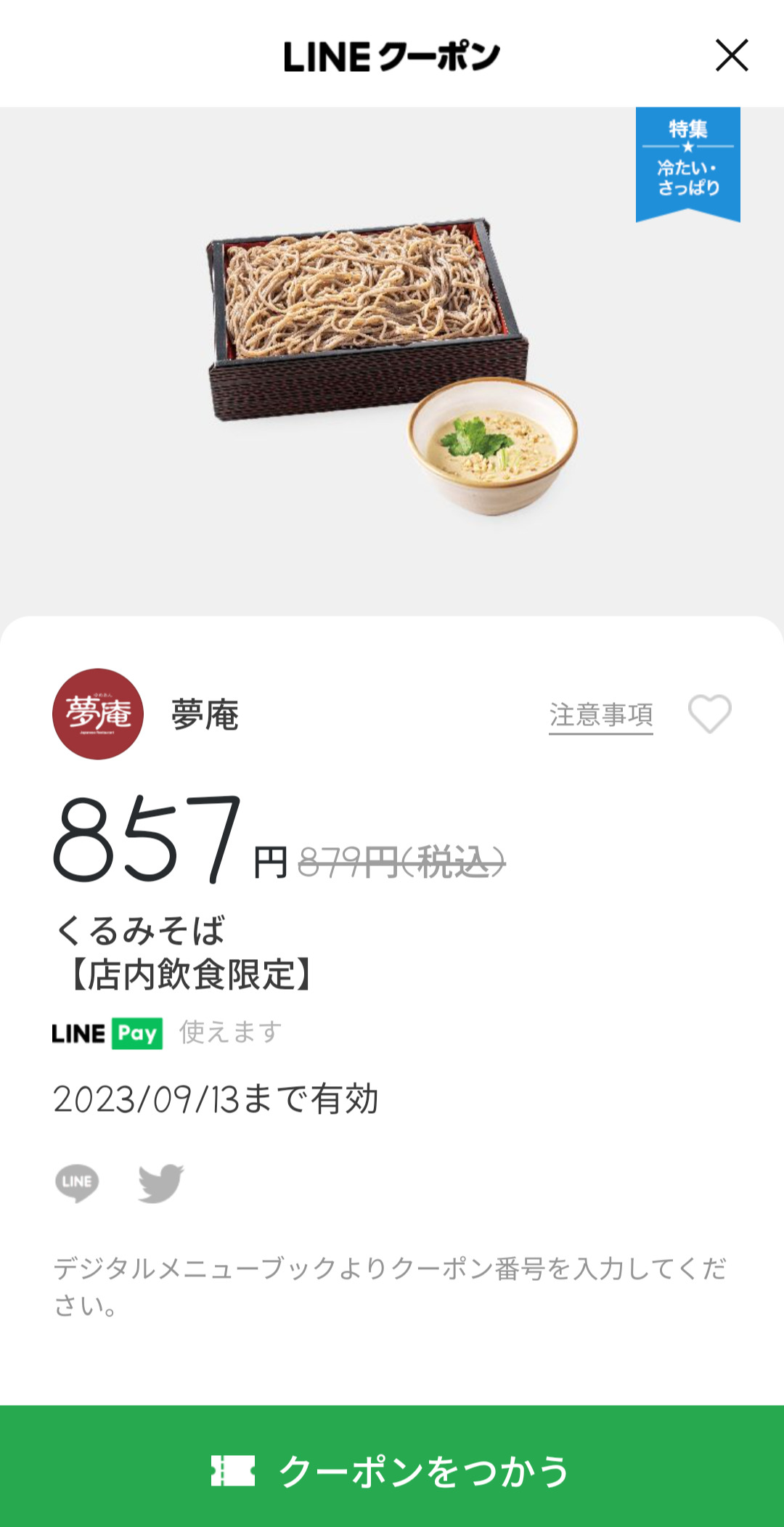
Task: Open the 夢庵 store logo
Action: pos(98,714)
